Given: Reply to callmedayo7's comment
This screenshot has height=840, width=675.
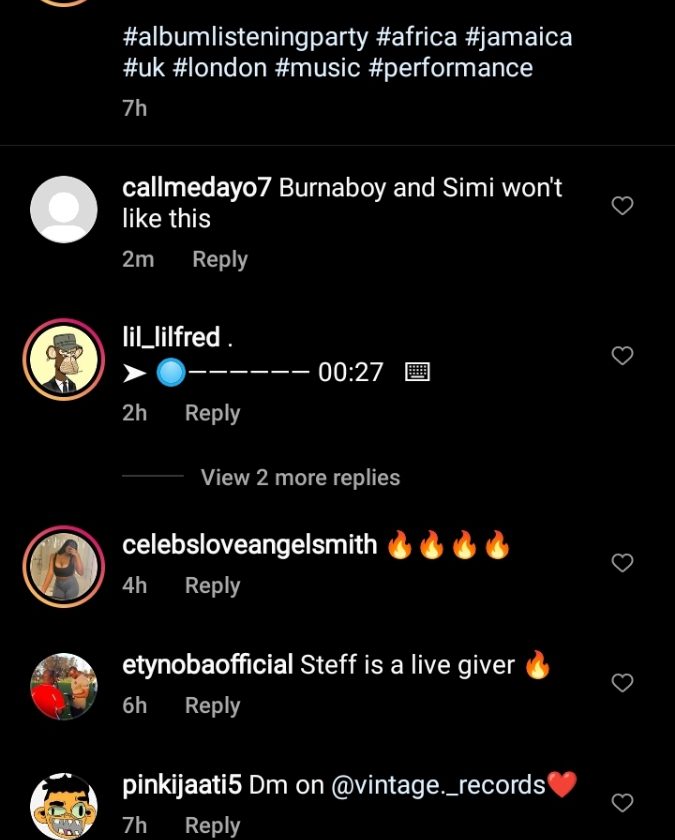Looking at the screenshot, I should coord(219,259).
